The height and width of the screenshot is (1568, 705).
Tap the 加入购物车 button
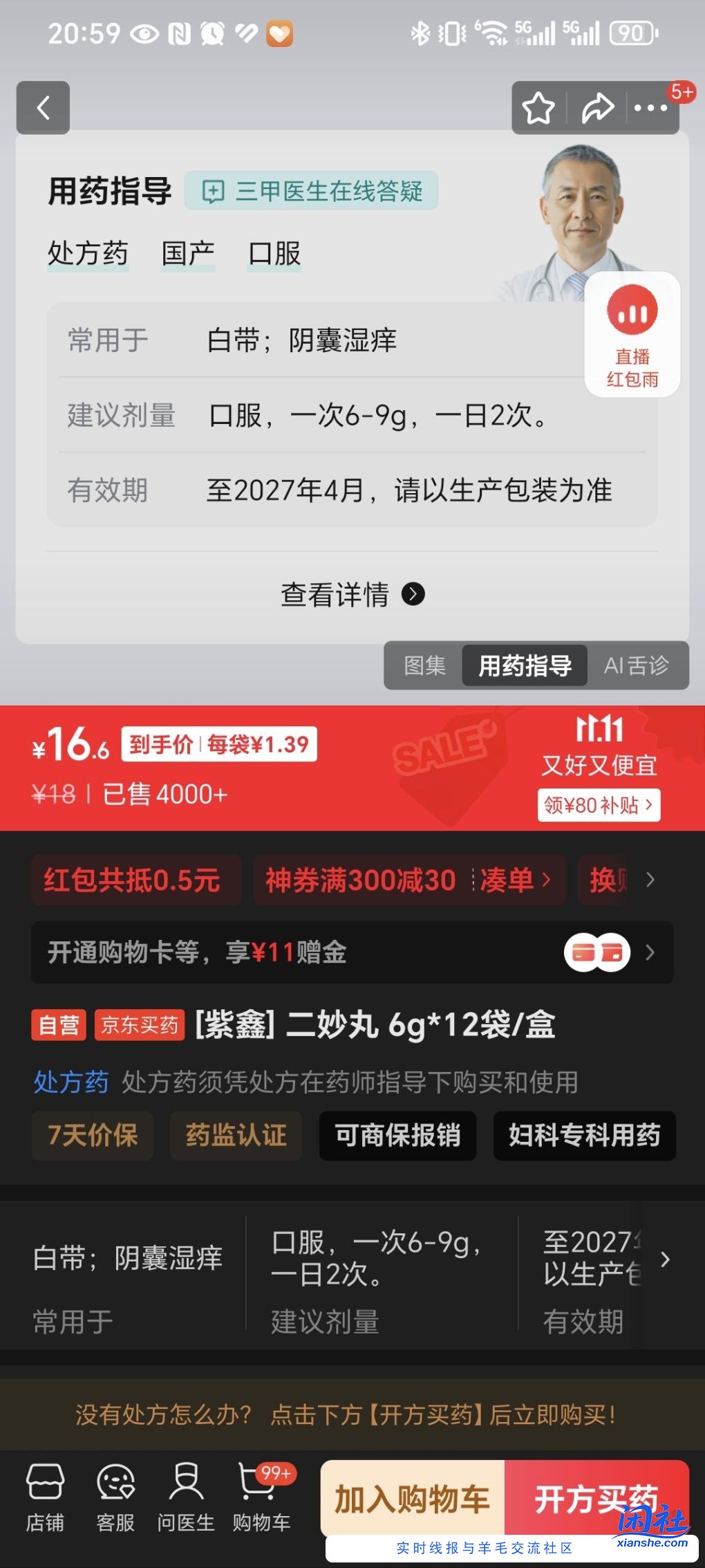pyautogui.click(x=411, y=1500)
